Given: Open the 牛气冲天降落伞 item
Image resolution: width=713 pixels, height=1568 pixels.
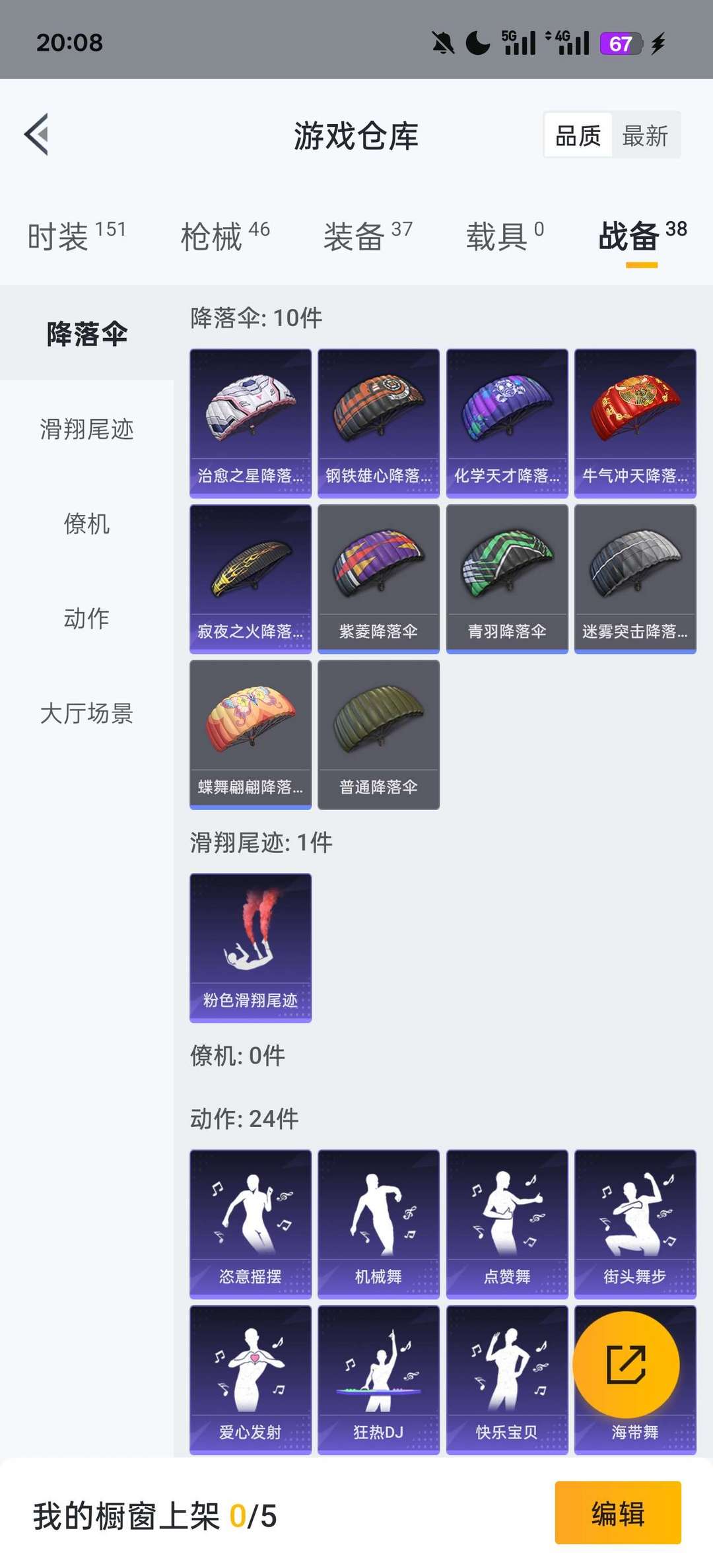Looking at the screenshot, I should coord(635,423).
